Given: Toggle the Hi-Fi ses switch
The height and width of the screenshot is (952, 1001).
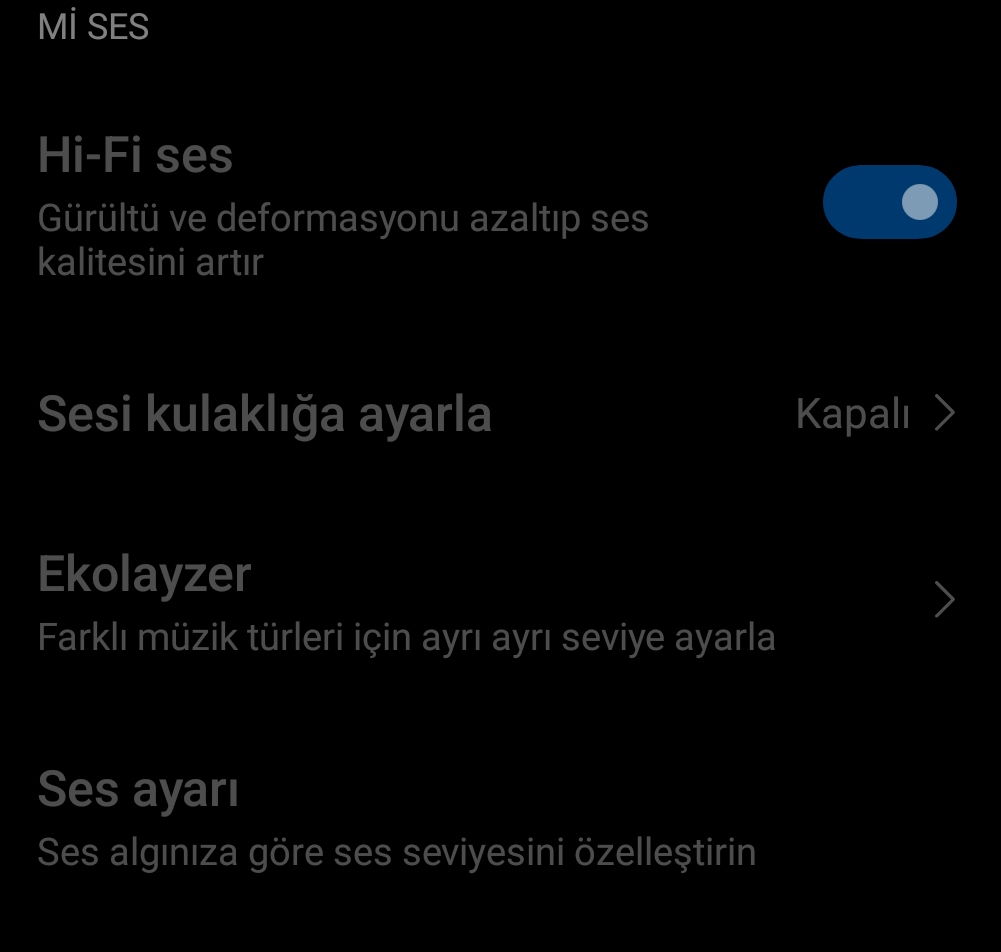Looking at the screenshot, I should pos(889,202).
